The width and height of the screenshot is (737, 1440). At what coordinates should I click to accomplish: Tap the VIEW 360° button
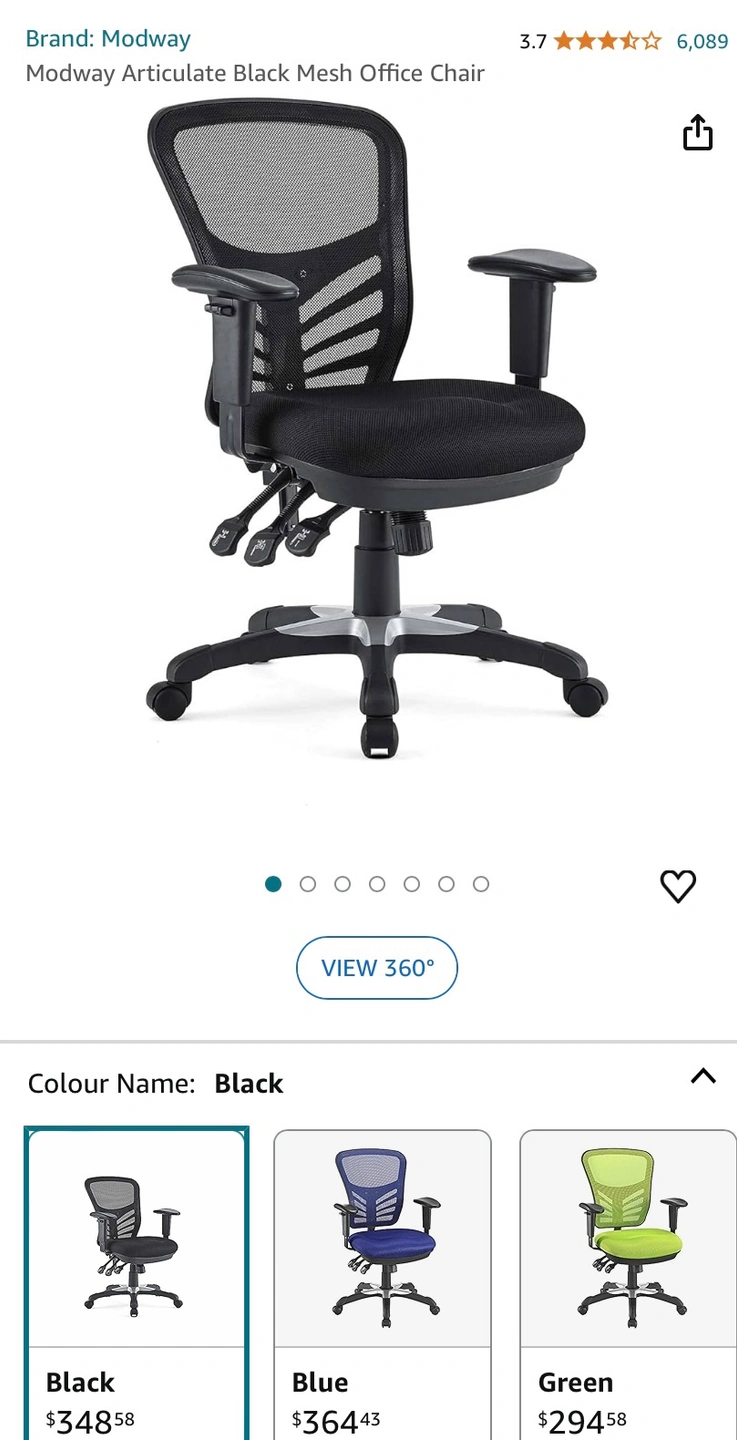point(377,968)
